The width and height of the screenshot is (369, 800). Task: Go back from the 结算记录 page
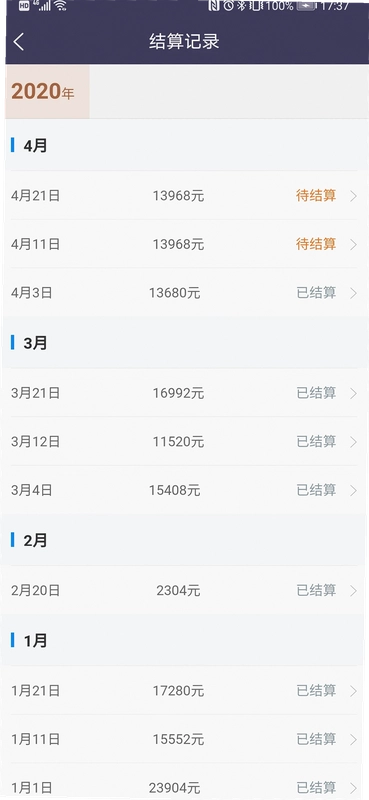pyautogui.click(x=19, y=42)
